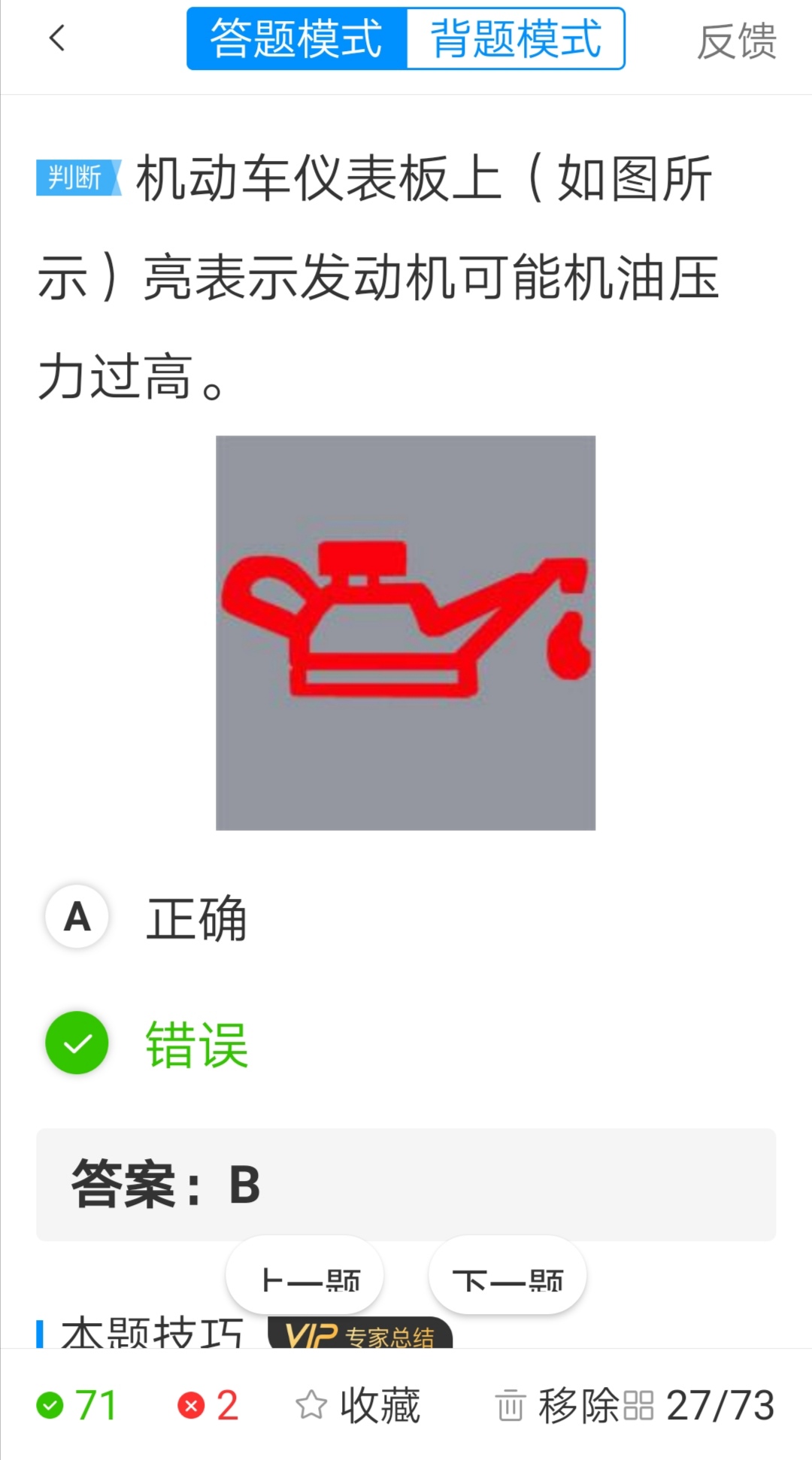Select answer option A 正确
This screenshot has width=812, height=1460.
[x=77, y=917]
